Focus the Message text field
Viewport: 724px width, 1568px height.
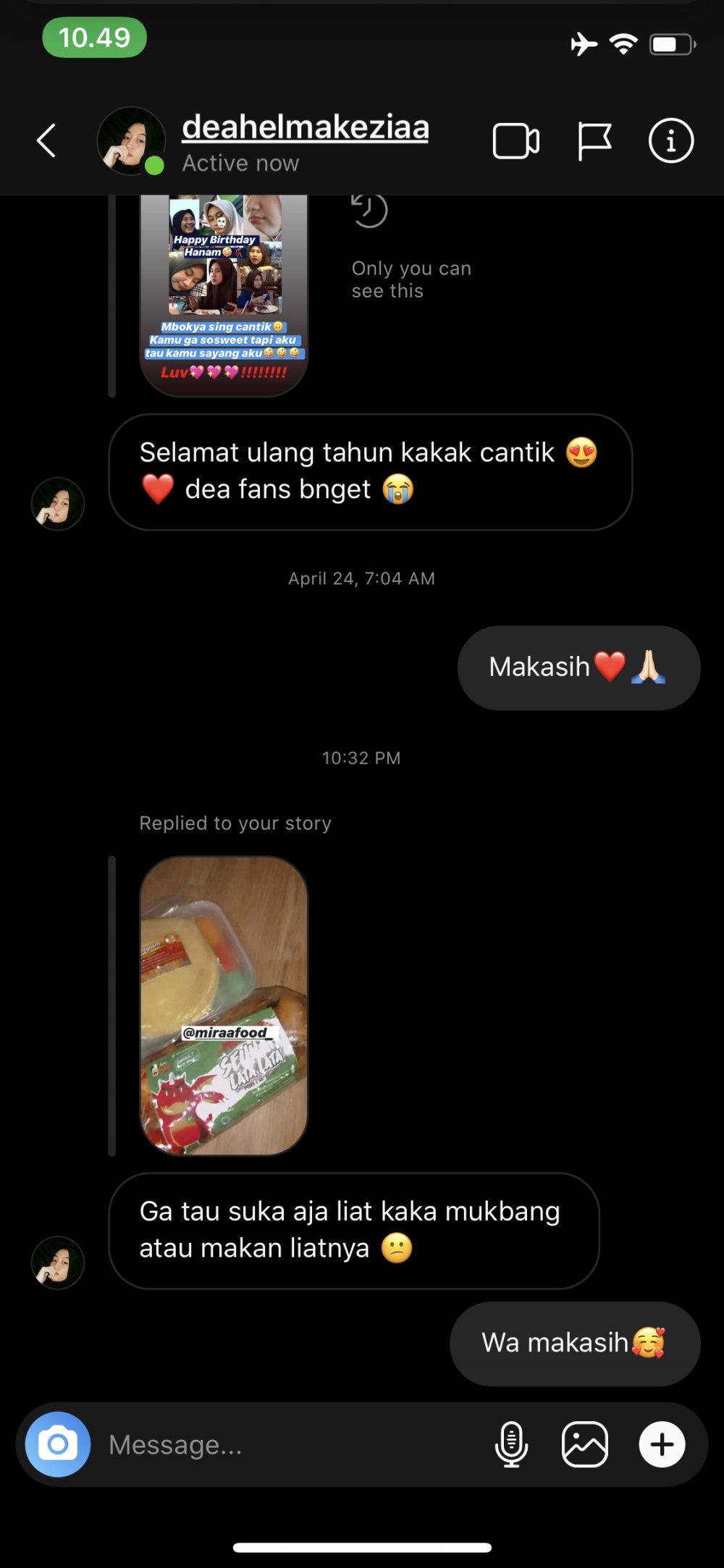click(x=290, y=1445)
